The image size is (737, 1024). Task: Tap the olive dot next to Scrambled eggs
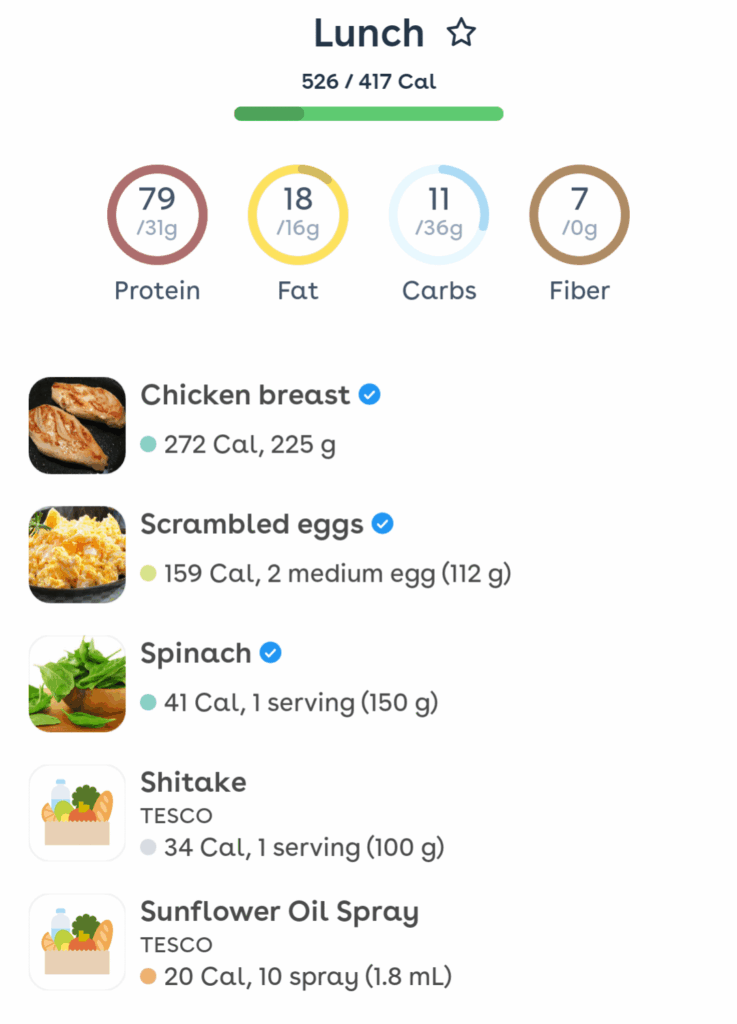[150, 574]
